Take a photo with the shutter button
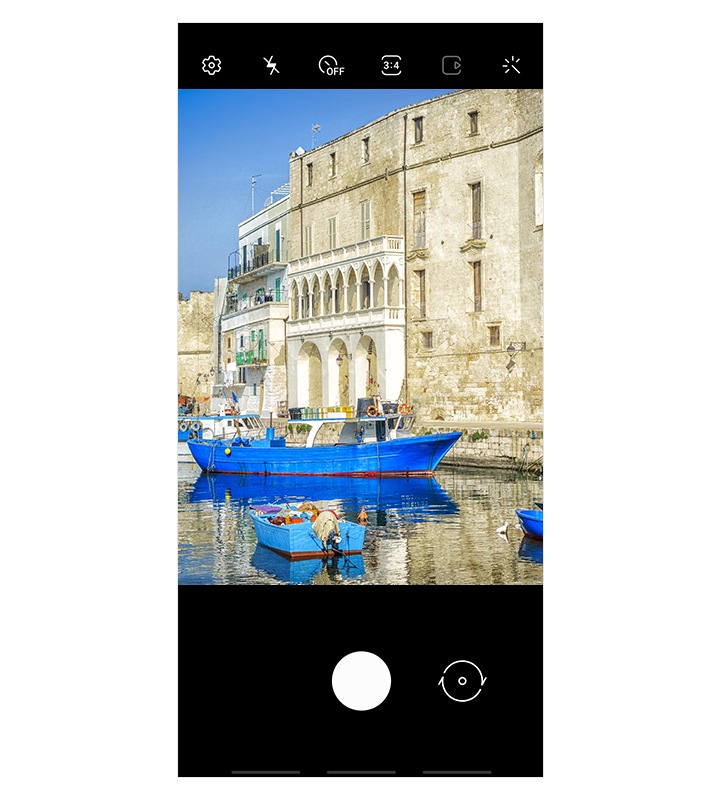 [361, 681]
